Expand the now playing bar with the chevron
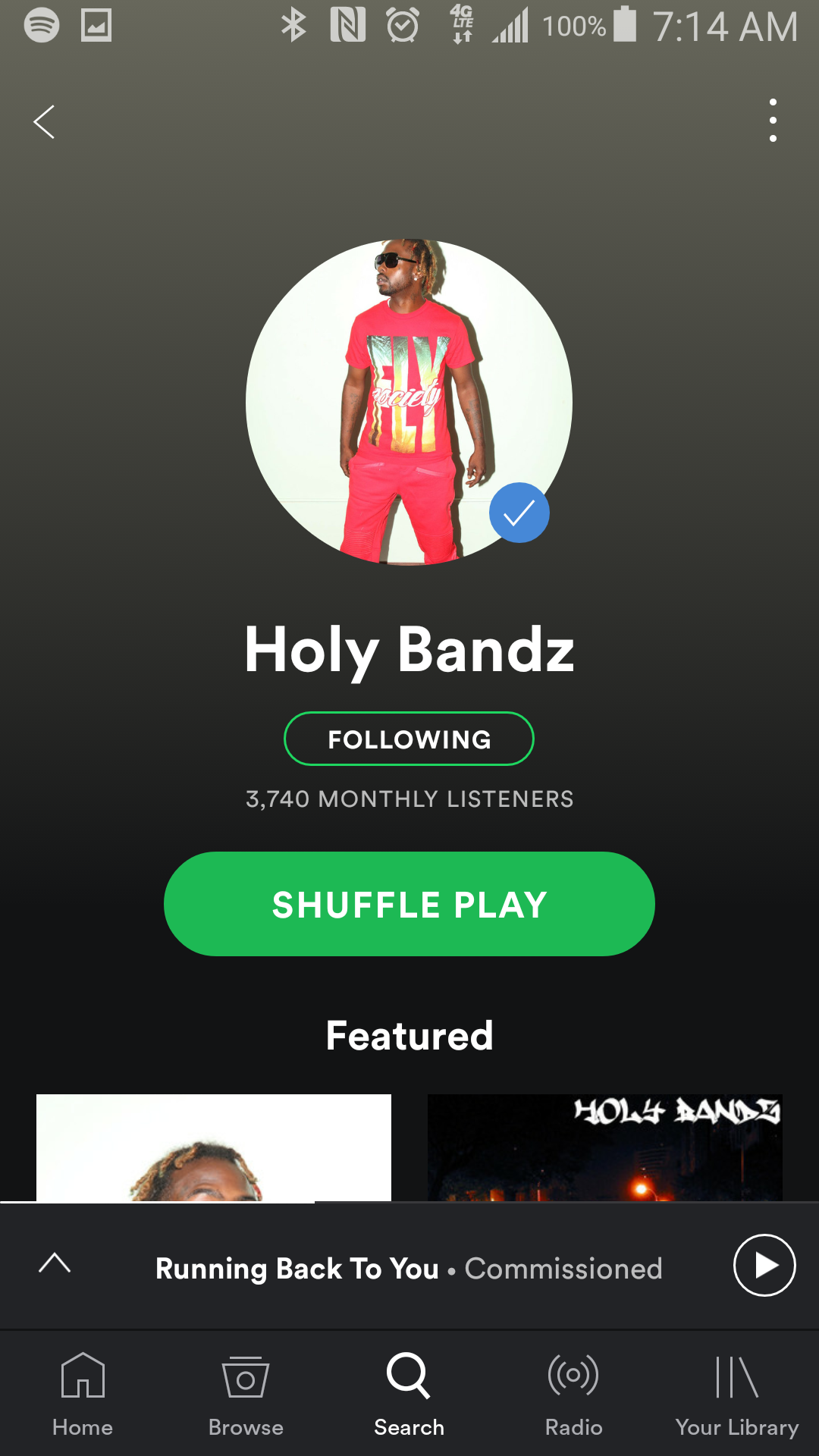This screenshot has width=819, height=1456. pos(55,1263)
